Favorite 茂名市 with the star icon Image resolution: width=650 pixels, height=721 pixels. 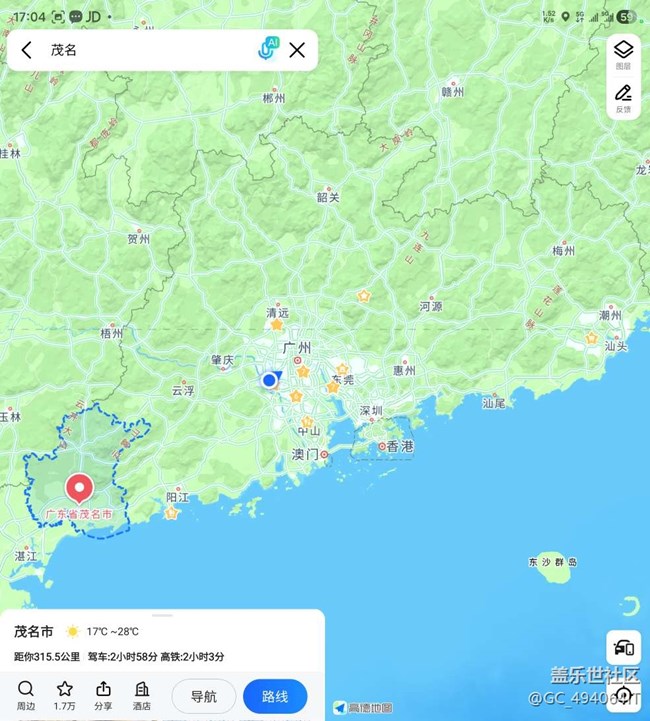(65, 694)
